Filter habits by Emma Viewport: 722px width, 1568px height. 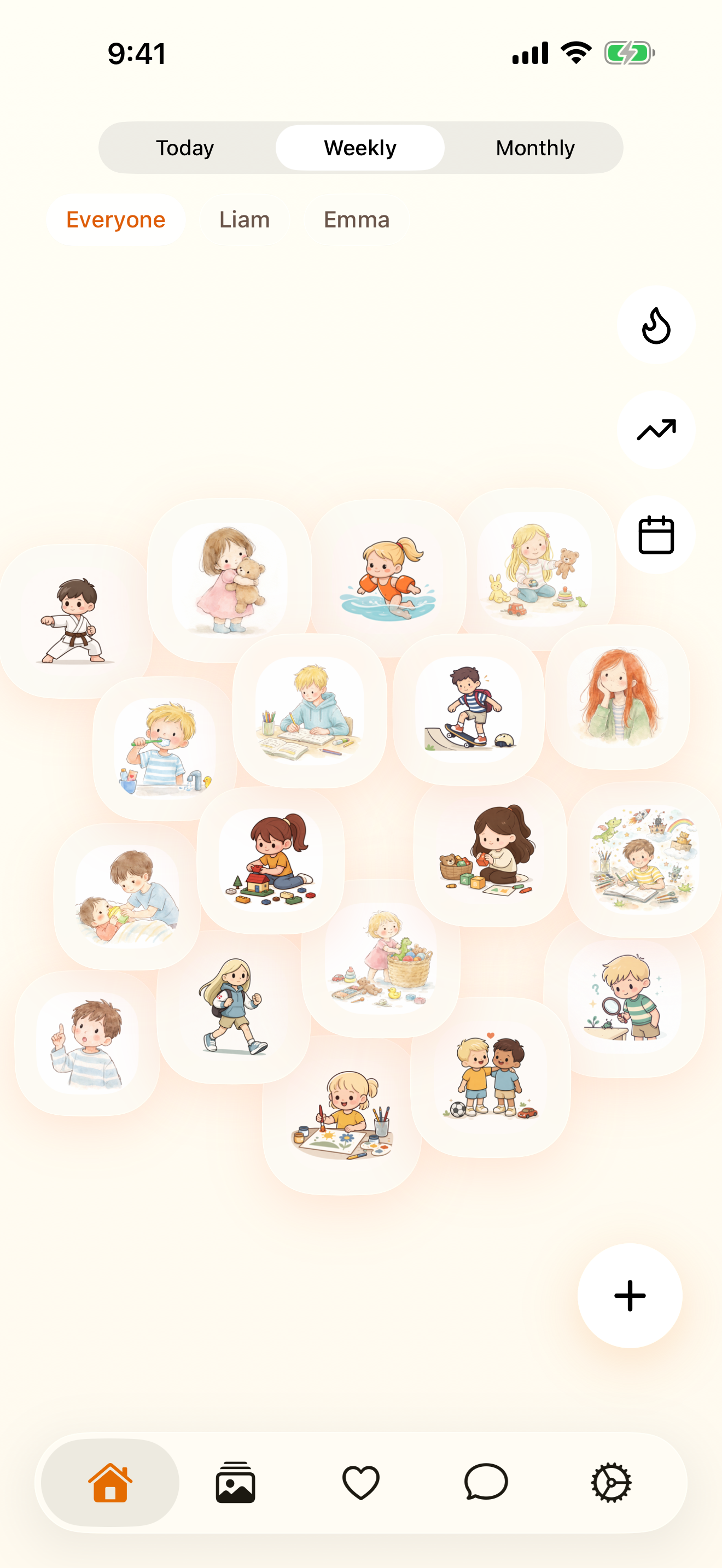coord(357,220)
